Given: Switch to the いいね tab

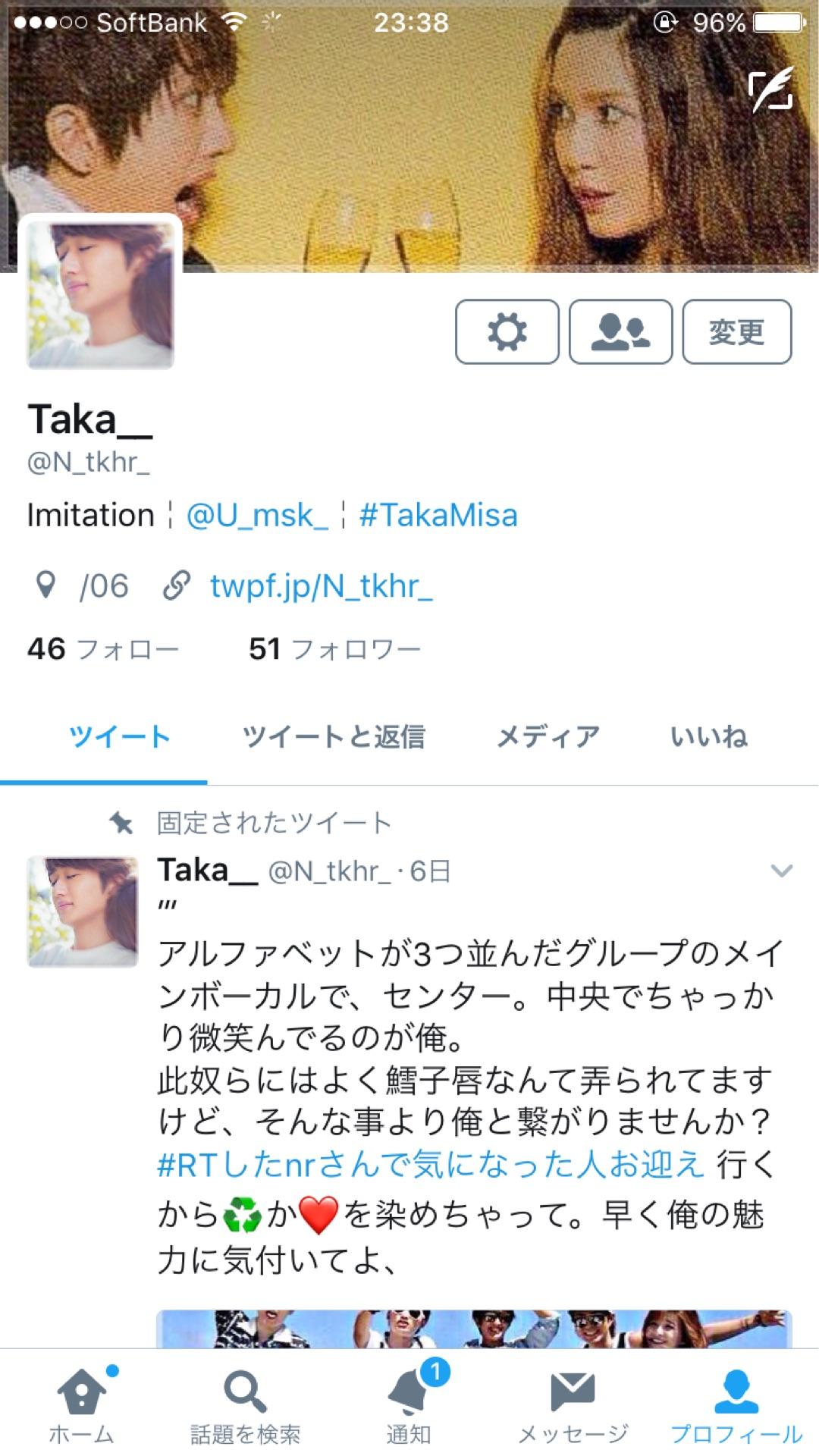Looking at the screenshot, I should pyautogui.click(x=708, y=736).
